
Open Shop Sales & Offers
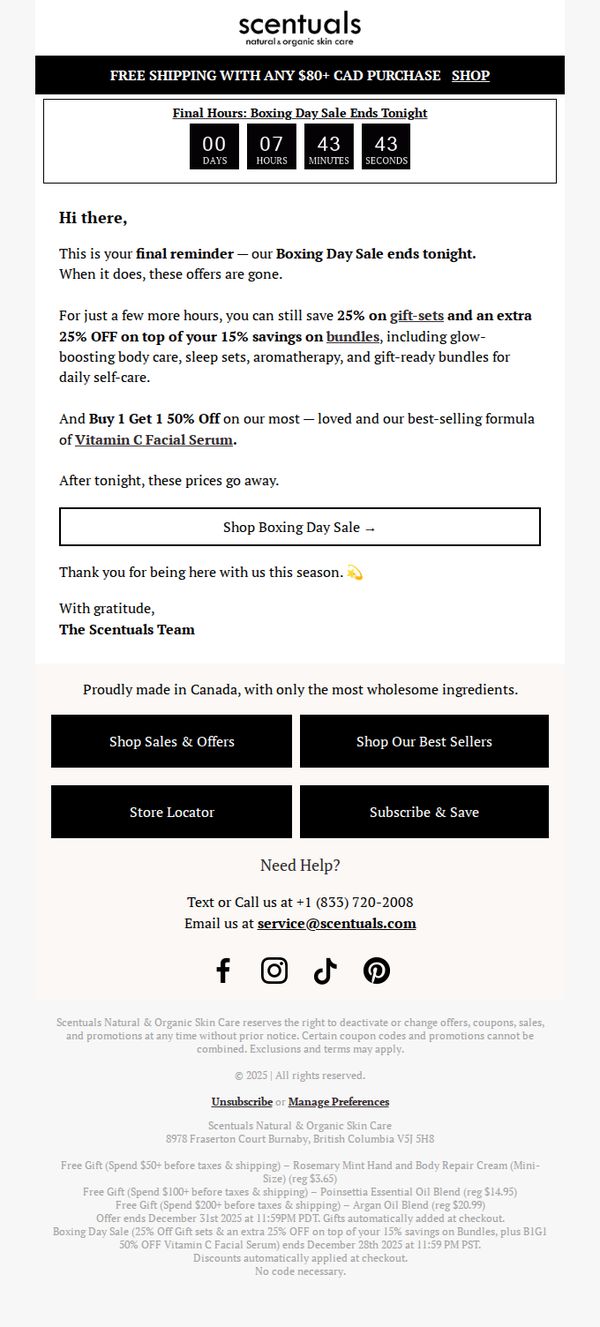click(172, 741)
